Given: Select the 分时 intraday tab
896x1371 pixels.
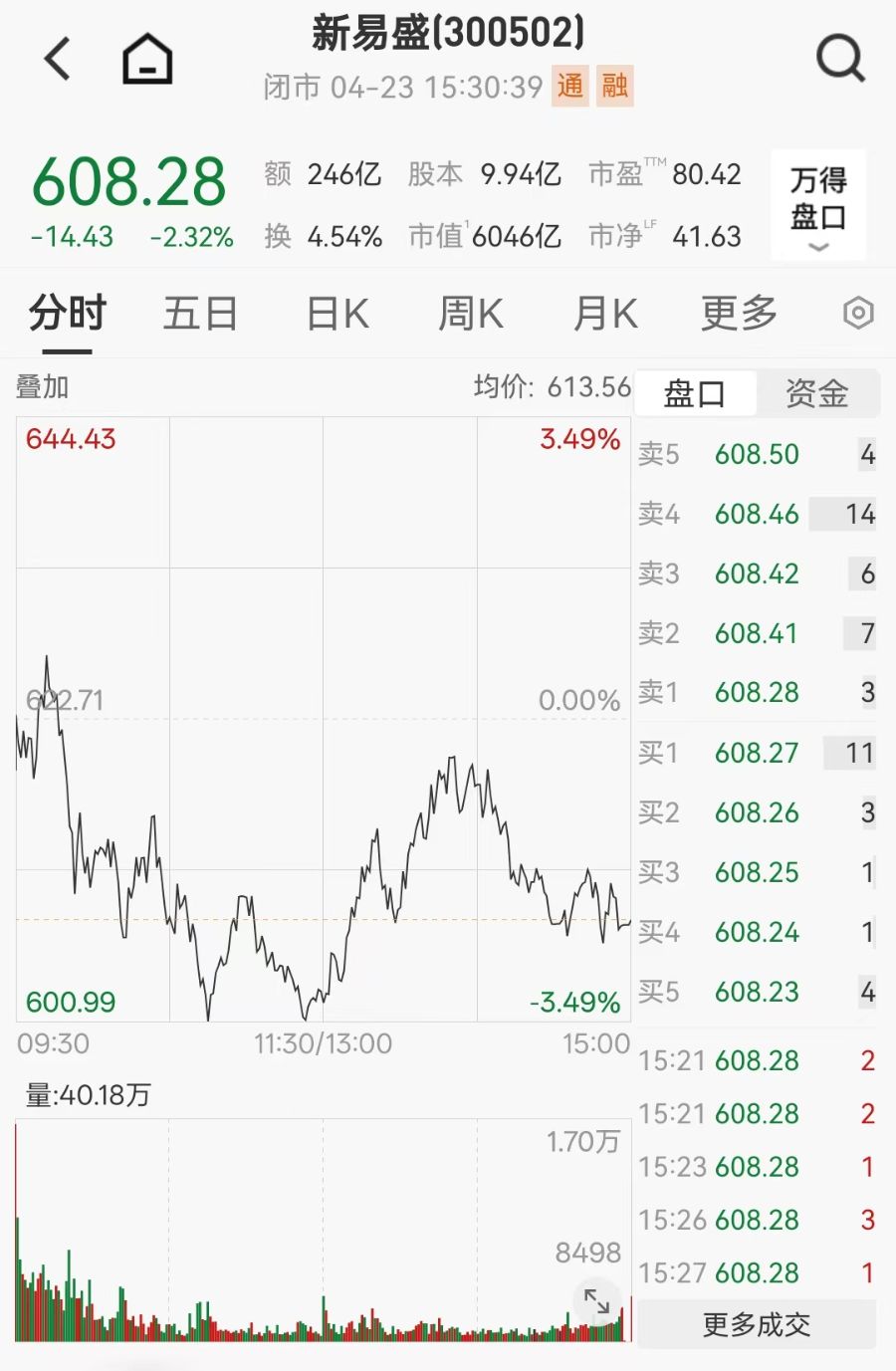Looking at the screenshot, I should coord(68,315).
